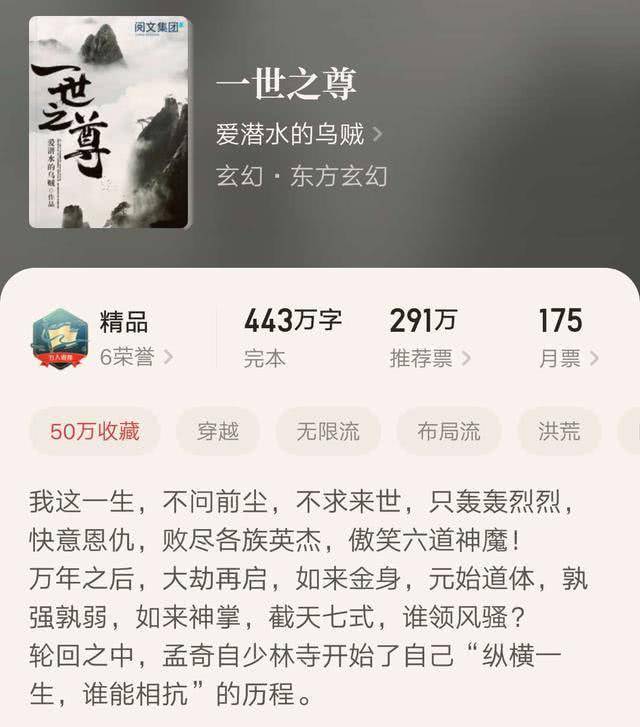Image resolution: width=640 pixels, height=727 pixels.
Task: View the 6荣誉 honors list
Action: pyautogui.click(x=136, y=357)
